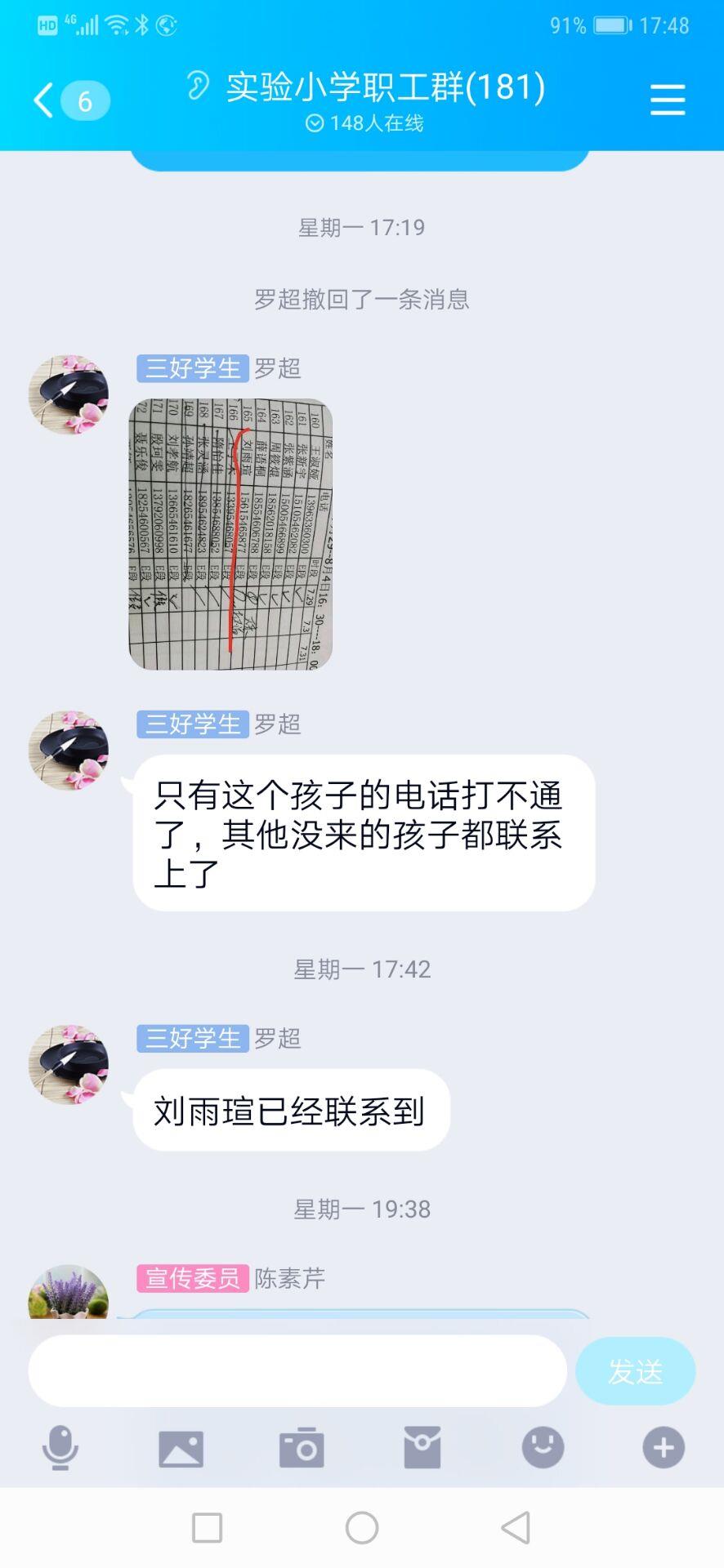
Task: Start voice input with the microphone icon
Action: [x=60, y=1448]
